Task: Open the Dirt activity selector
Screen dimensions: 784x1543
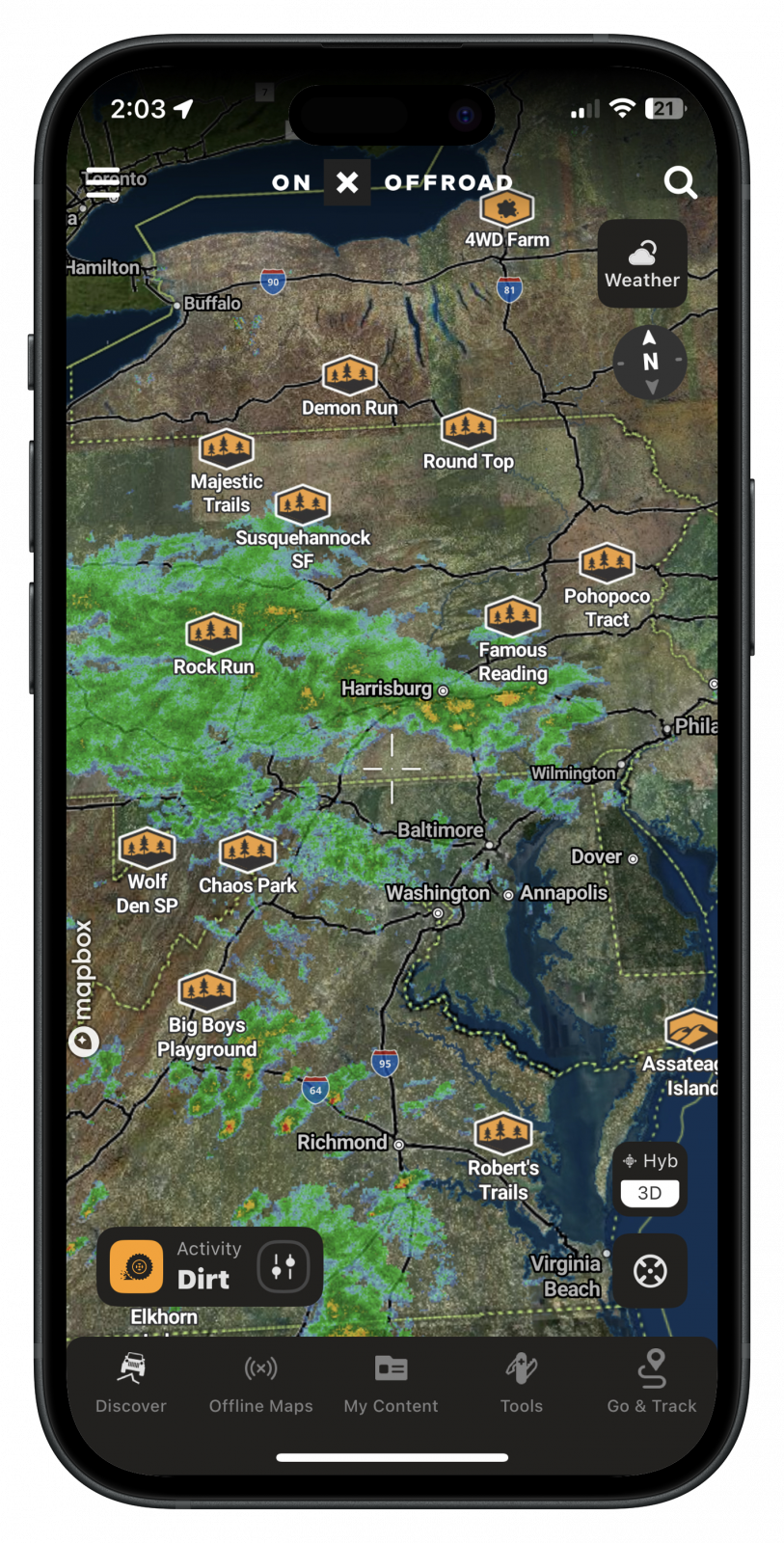Action: pos(178,1266)
